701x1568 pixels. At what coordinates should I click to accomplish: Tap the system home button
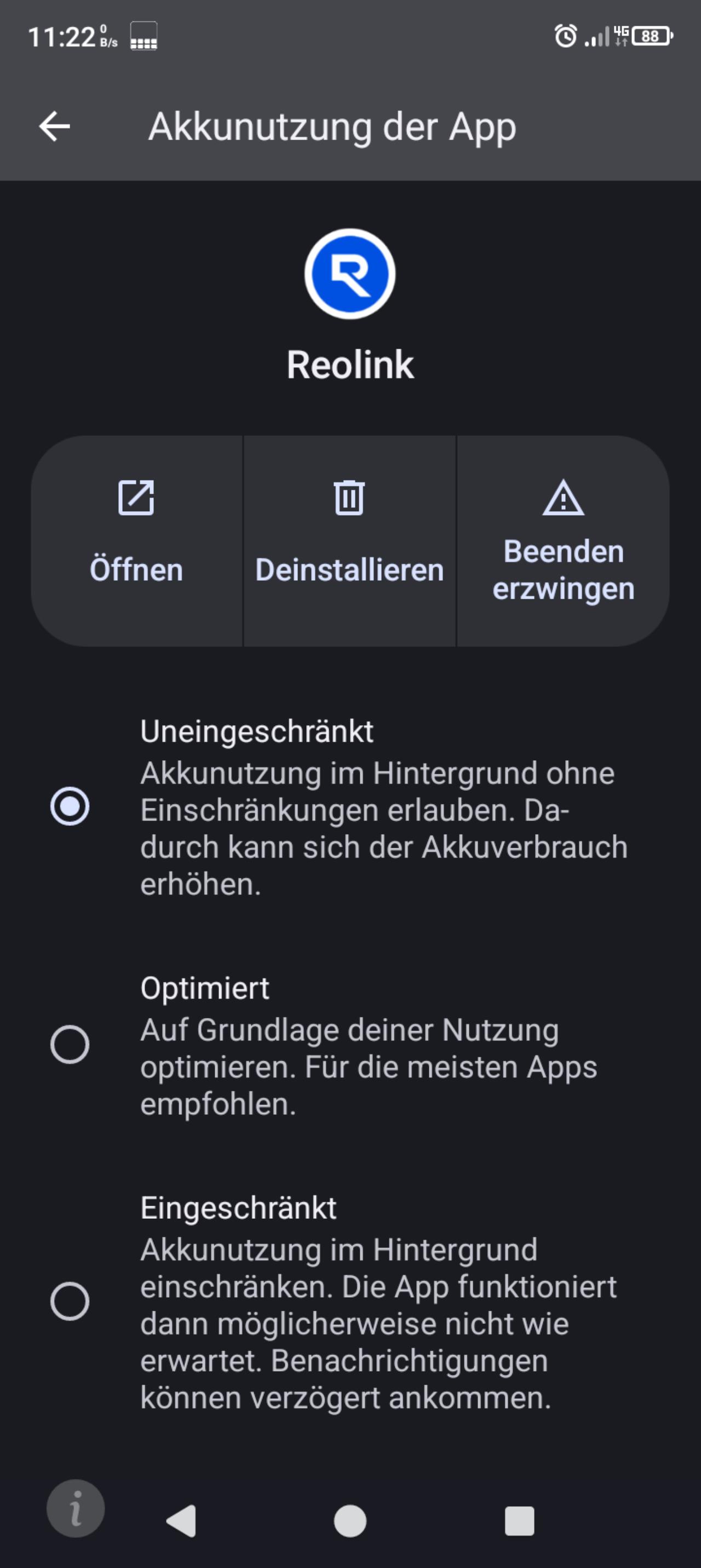[x=350, y=1521]
